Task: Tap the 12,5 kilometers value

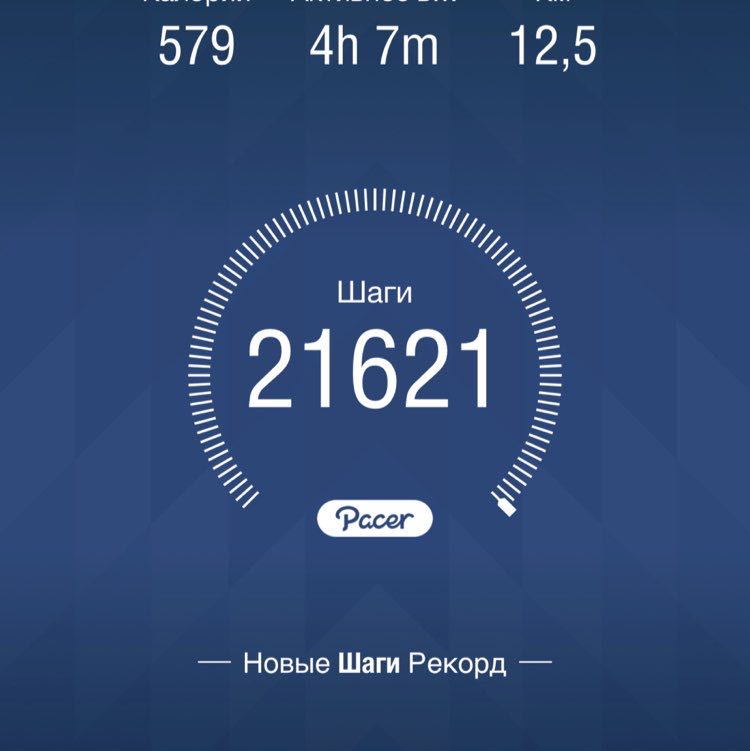Action: [553, 44]
